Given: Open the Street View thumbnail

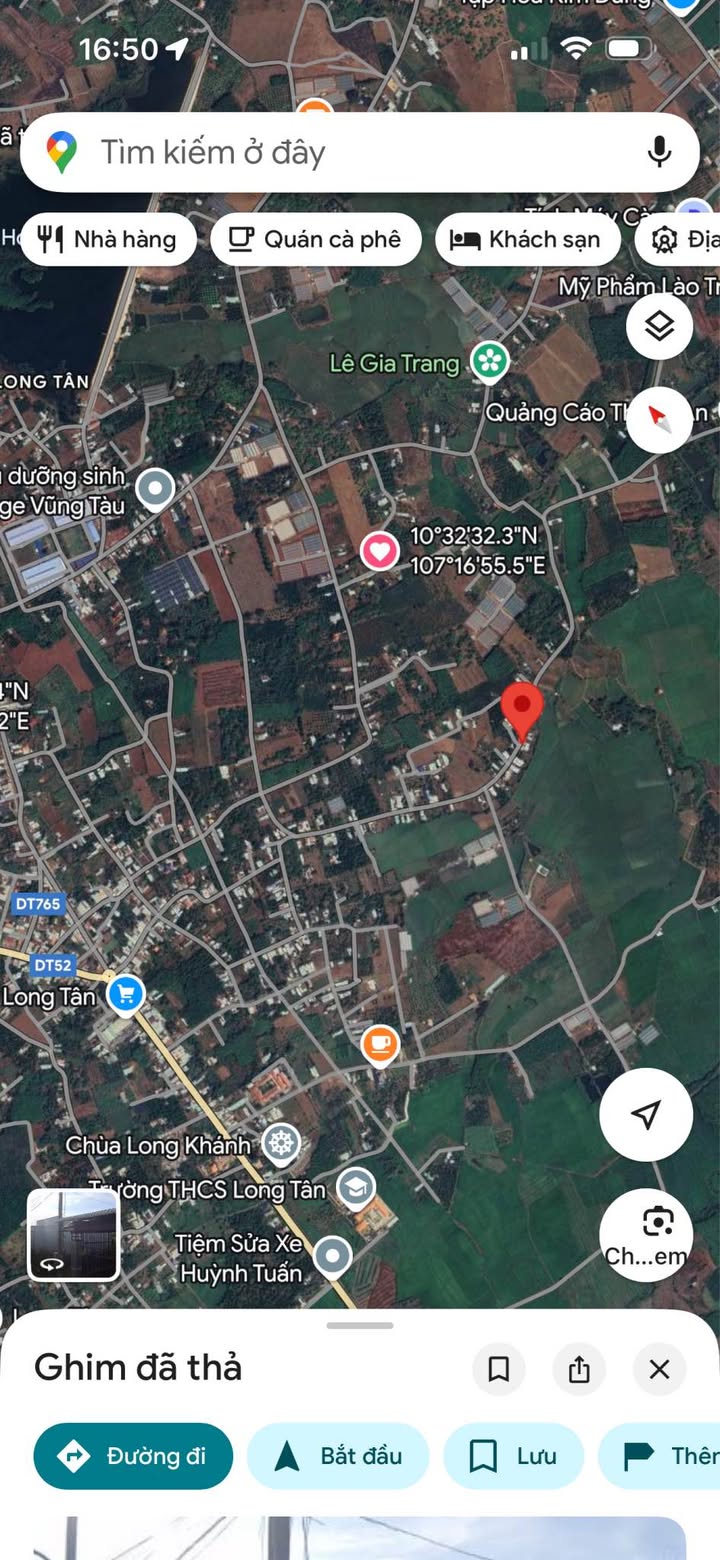Looking at the screenshot, I should coord(73,1235).
